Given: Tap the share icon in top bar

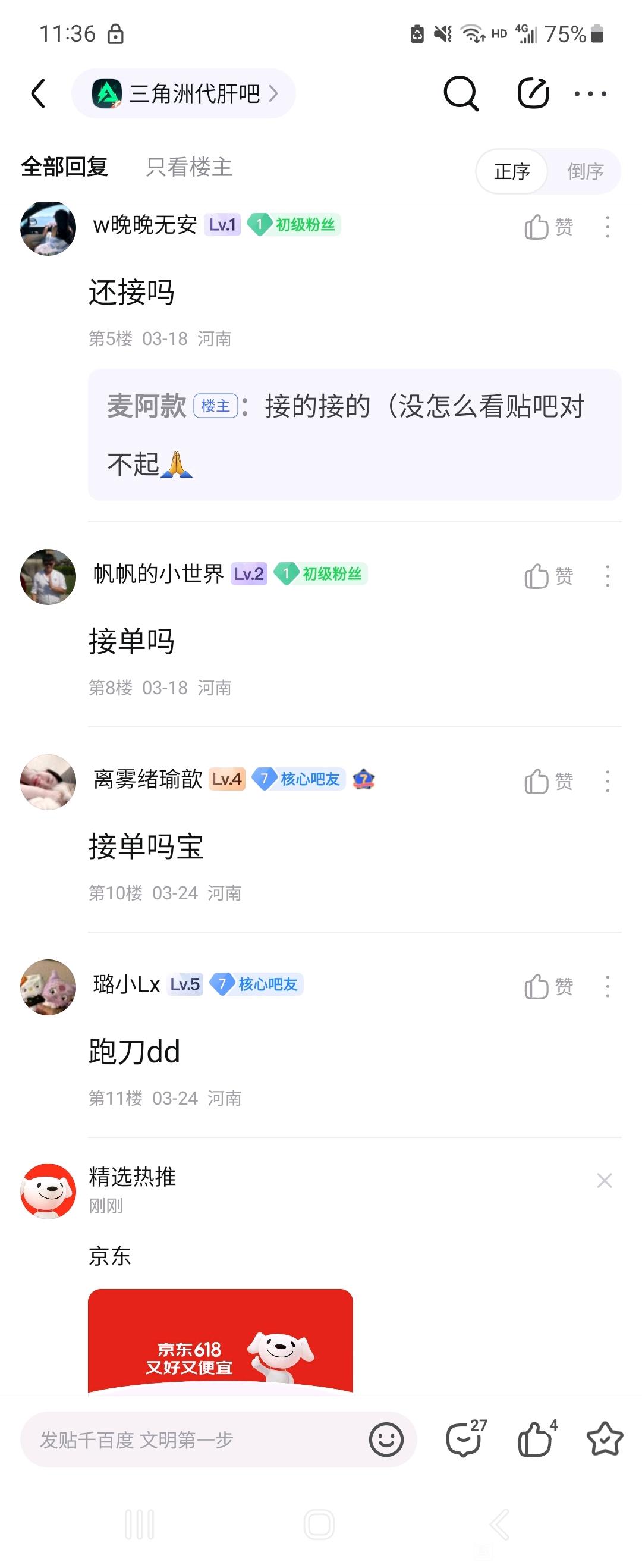Looking at the screenshot, I should coord(533,94).
